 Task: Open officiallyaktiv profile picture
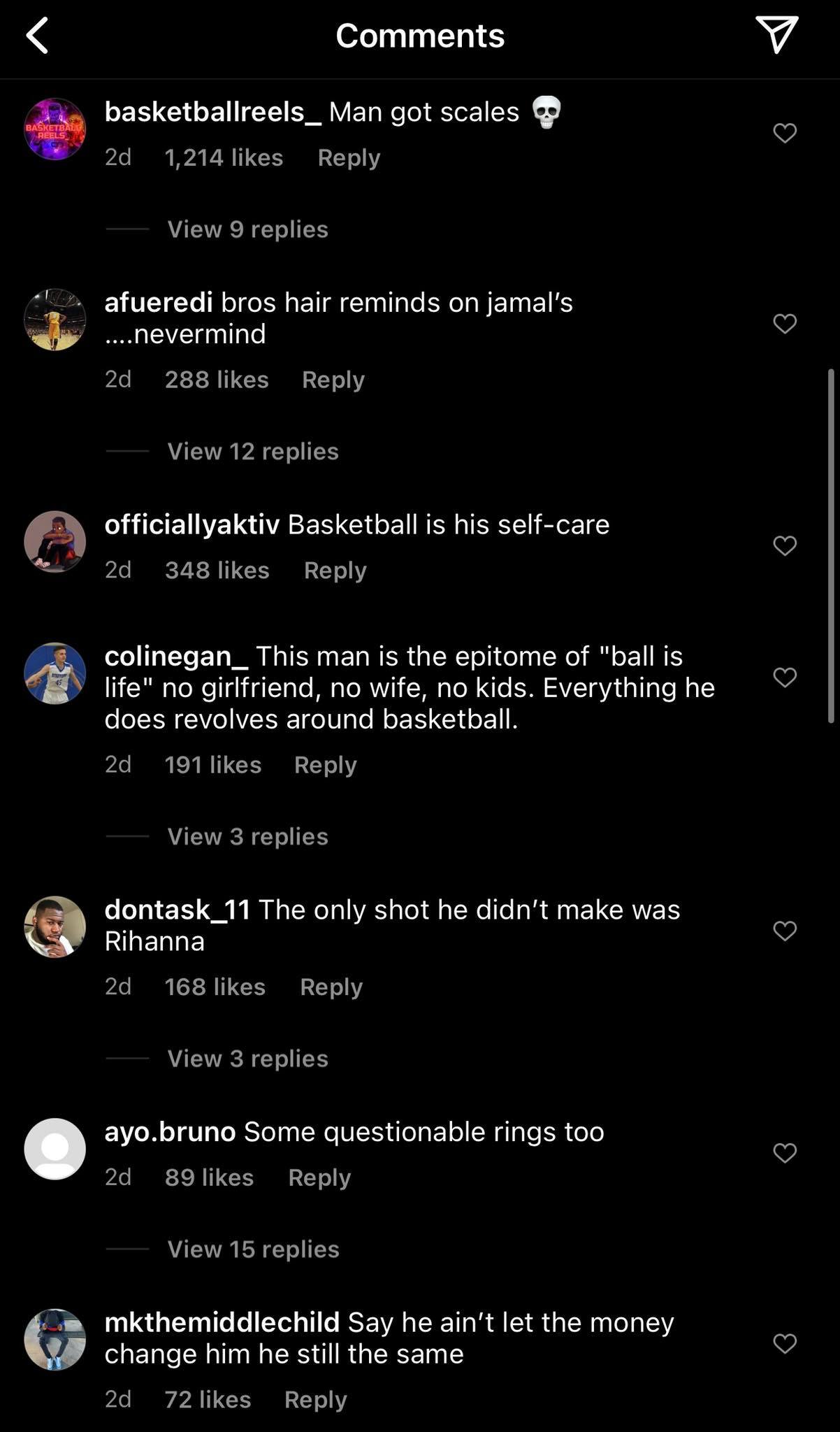pos(55,542)
